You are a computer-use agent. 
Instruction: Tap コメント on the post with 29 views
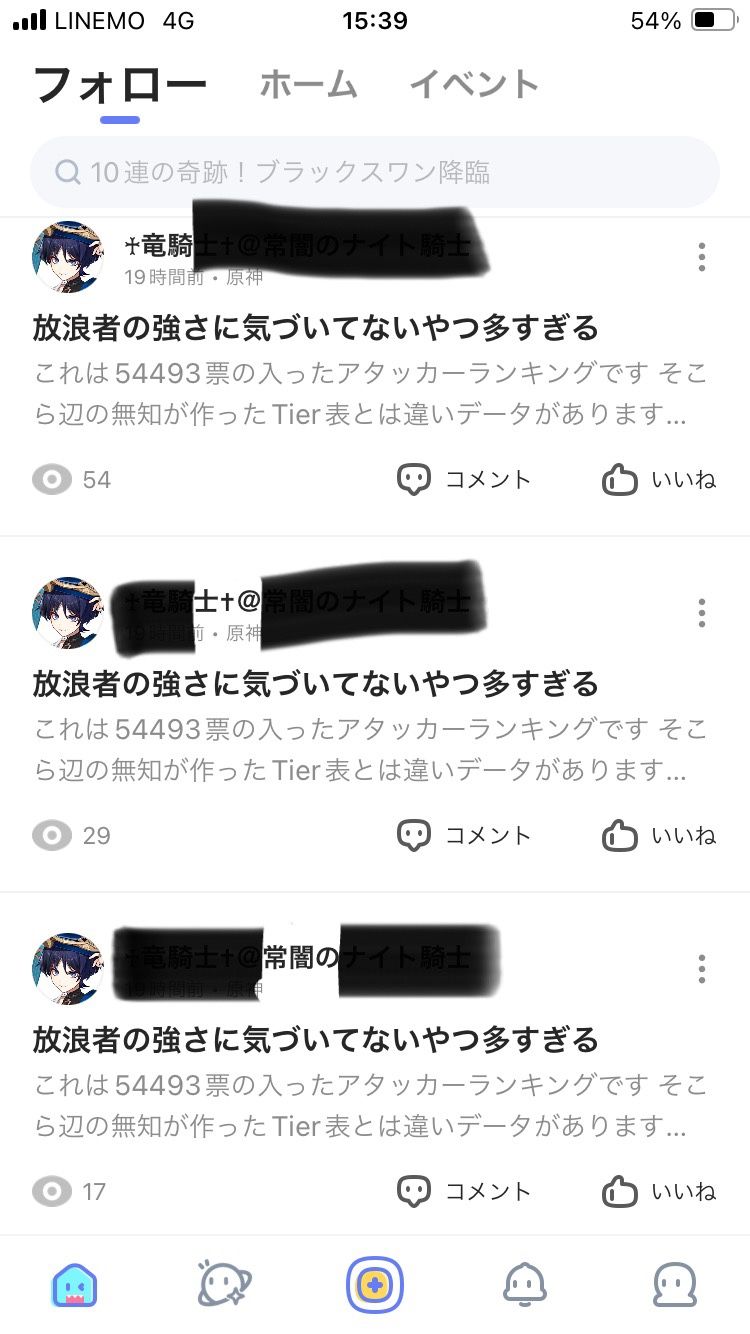465,835
